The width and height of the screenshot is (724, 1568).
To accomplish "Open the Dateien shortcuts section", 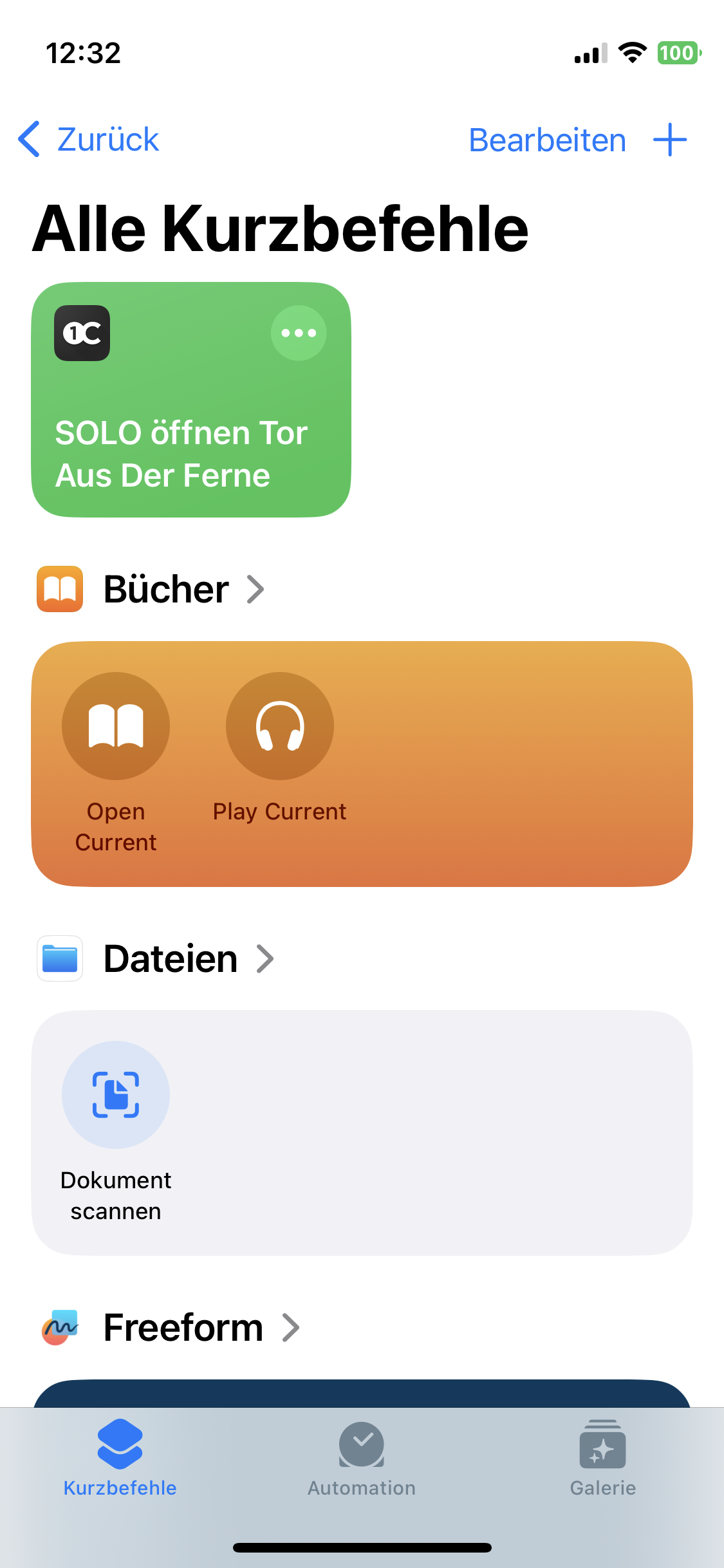I will point(156,958).
